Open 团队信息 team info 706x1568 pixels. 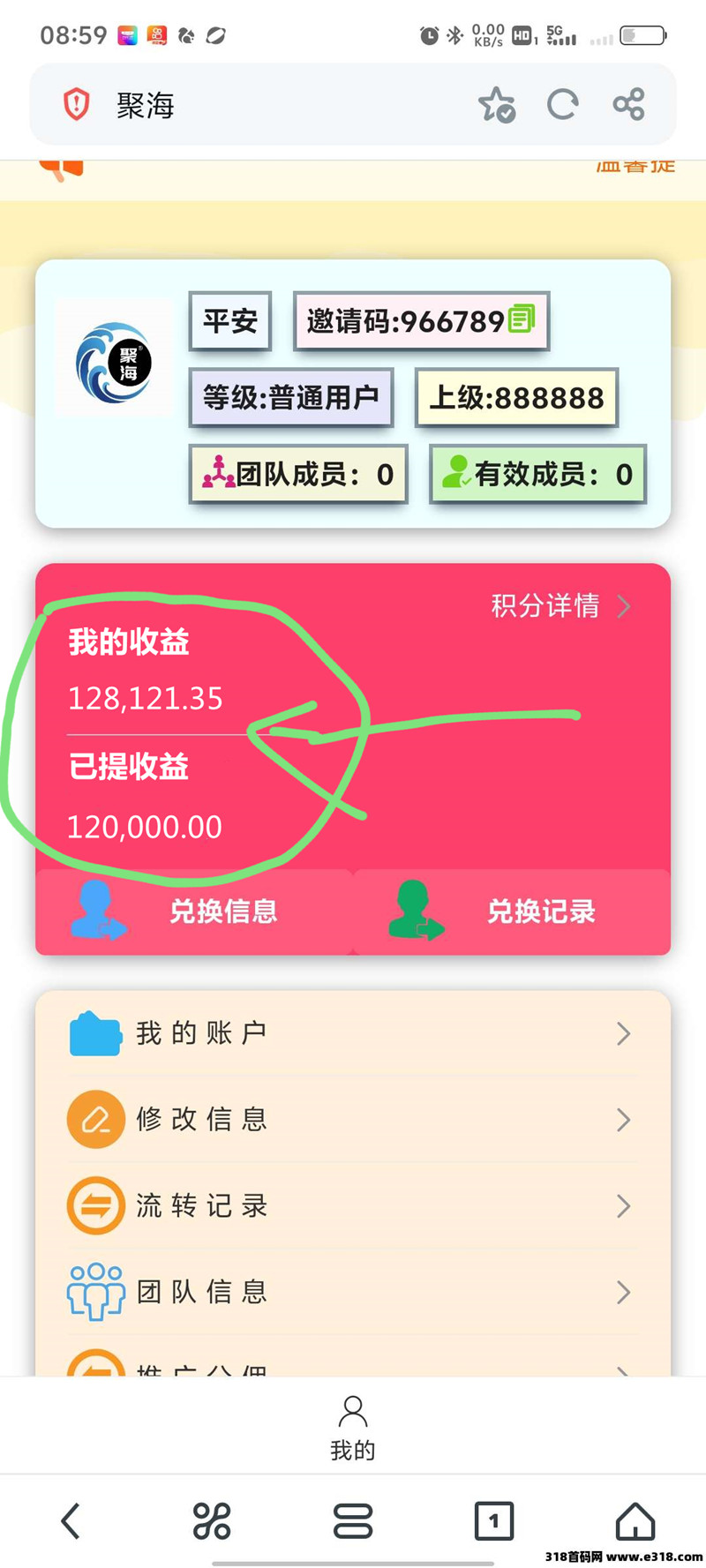351,1292
